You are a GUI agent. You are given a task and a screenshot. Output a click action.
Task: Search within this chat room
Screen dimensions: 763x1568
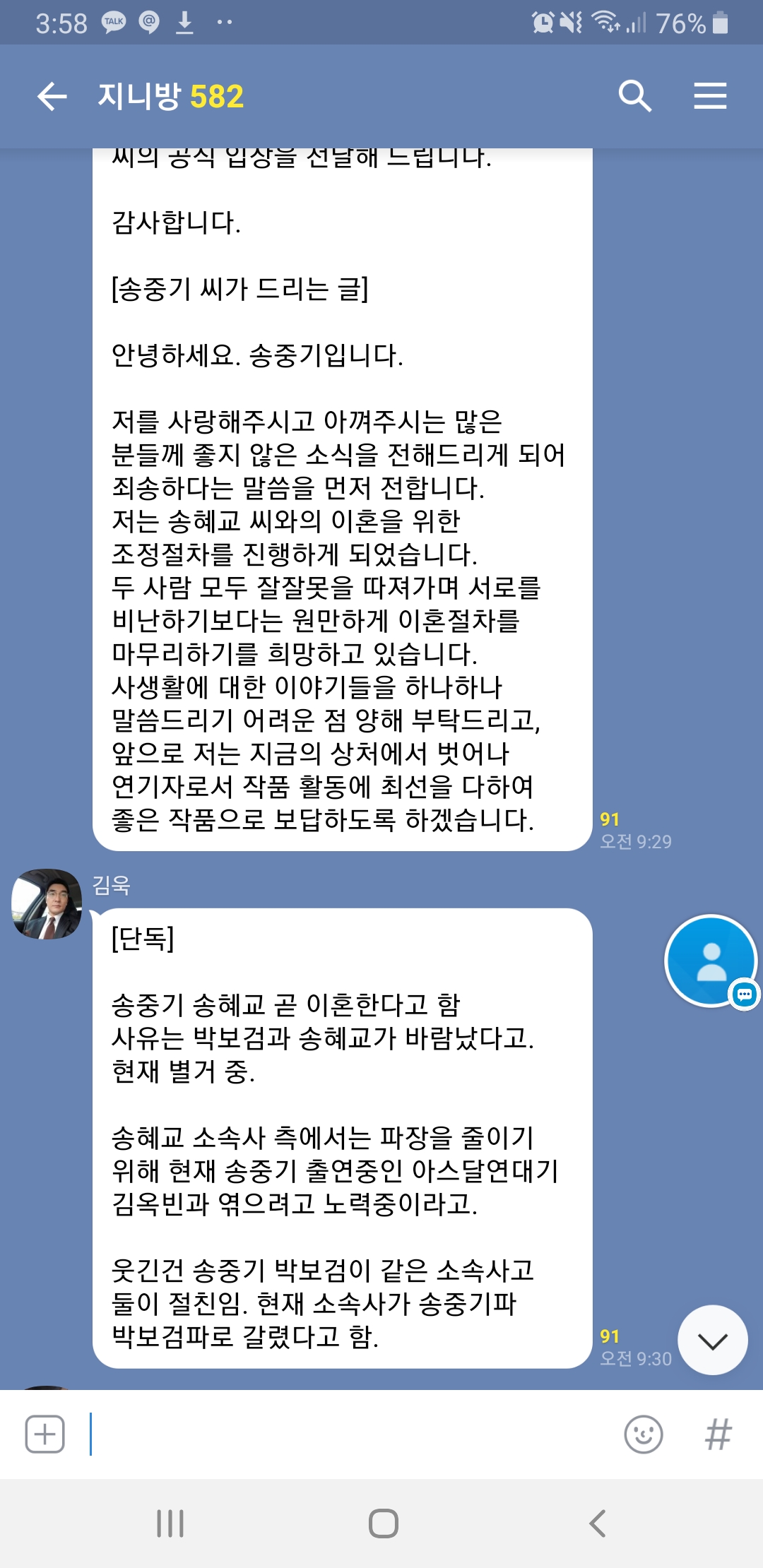pos(634,96)
